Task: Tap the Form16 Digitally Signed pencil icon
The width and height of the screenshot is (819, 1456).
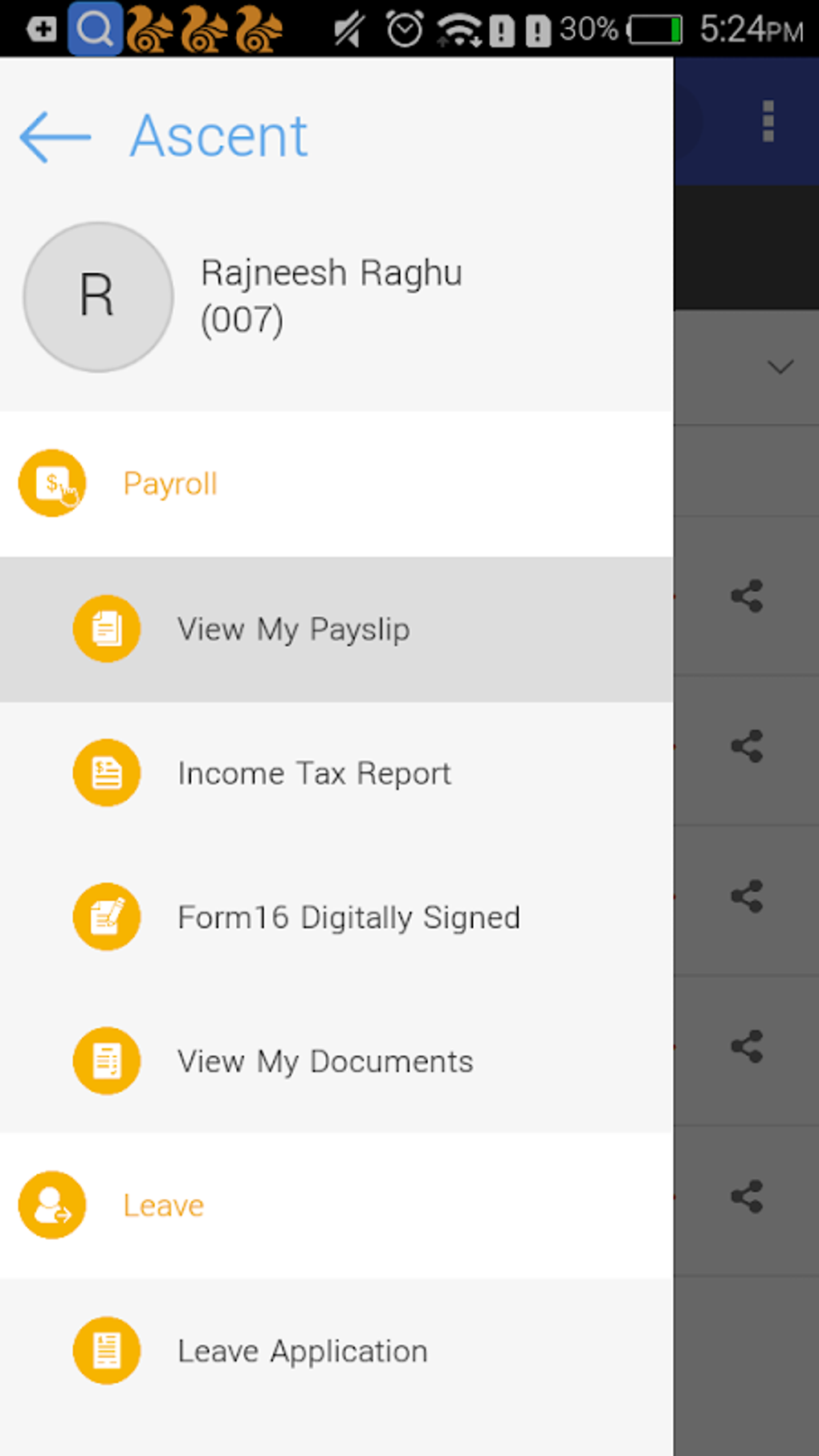Action: pos(107,916)
